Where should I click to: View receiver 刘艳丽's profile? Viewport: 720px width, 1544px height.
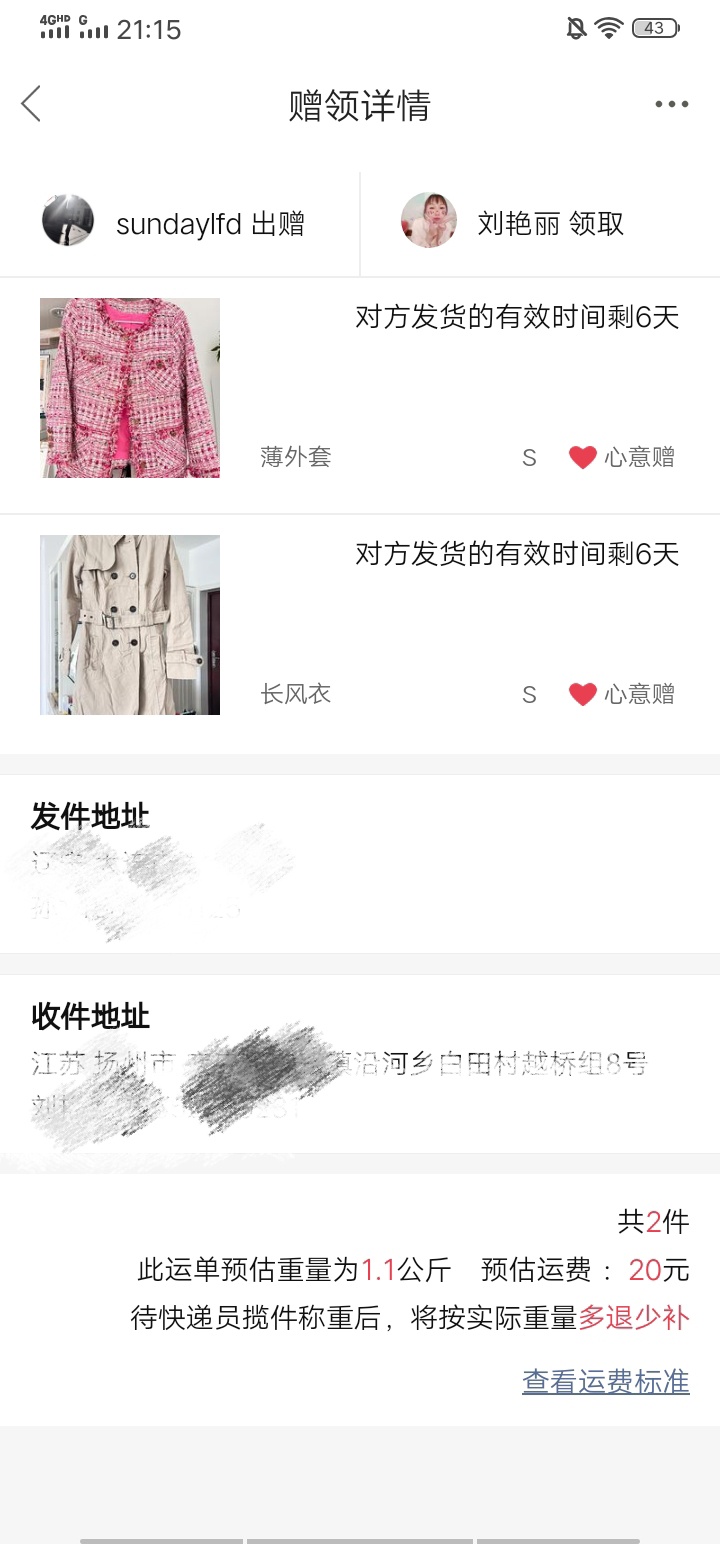click(x=429, y=221)
